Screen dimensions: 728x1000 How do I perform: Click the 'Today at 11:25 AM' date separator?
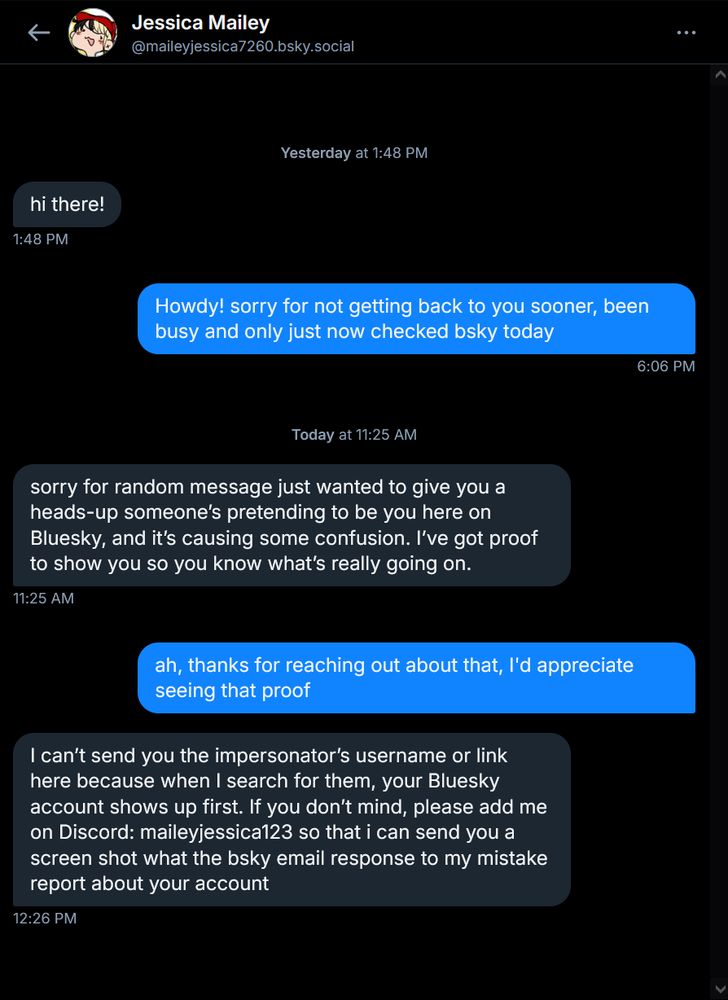click(x=354, y=434)
